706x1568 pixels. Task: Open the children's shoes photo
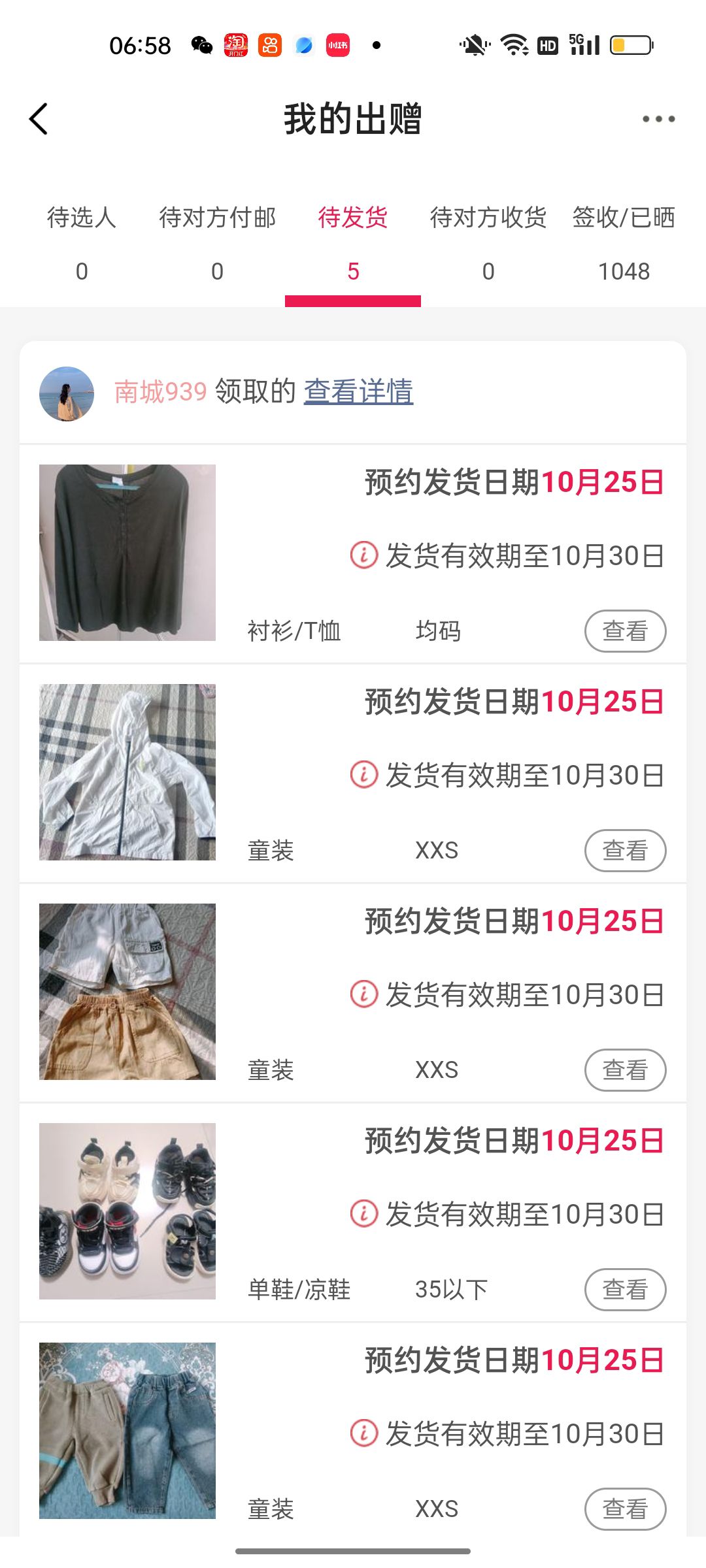pyautogui.click(x=127, y=1211)
